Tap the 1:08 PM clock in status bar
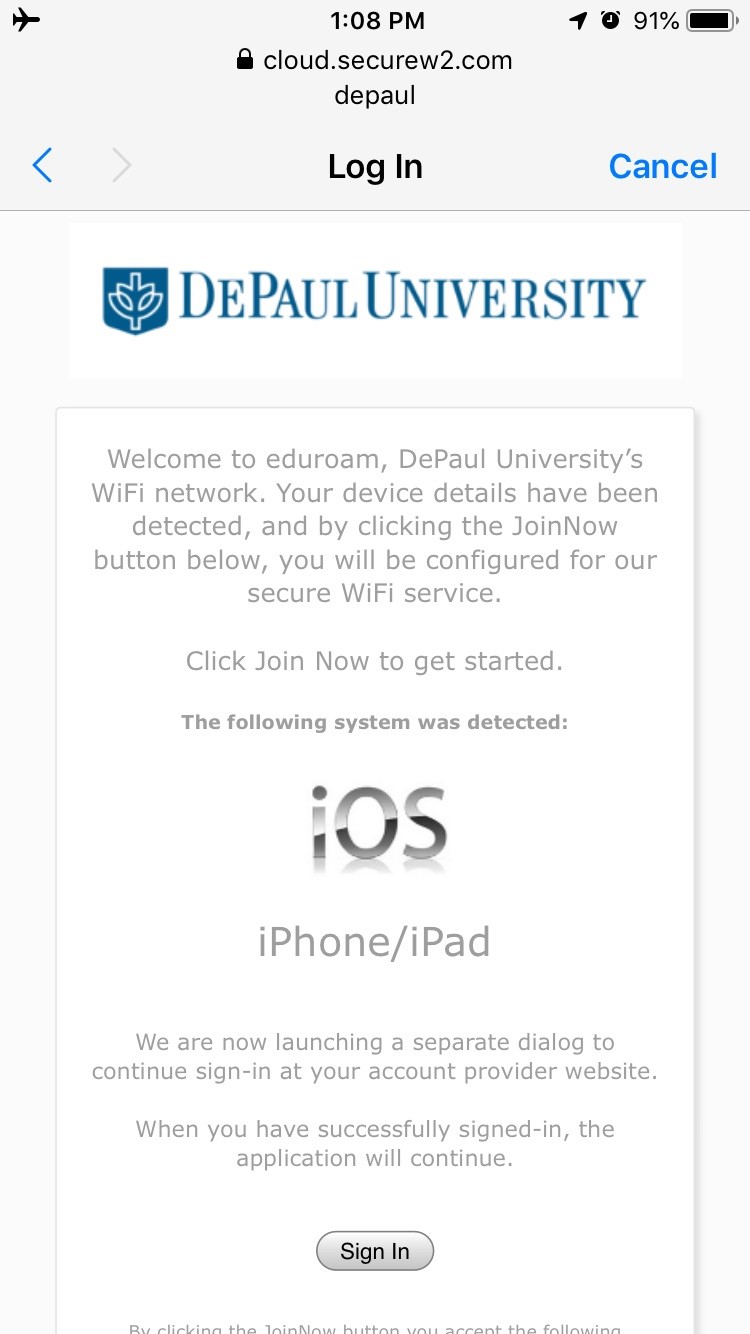 377,20
